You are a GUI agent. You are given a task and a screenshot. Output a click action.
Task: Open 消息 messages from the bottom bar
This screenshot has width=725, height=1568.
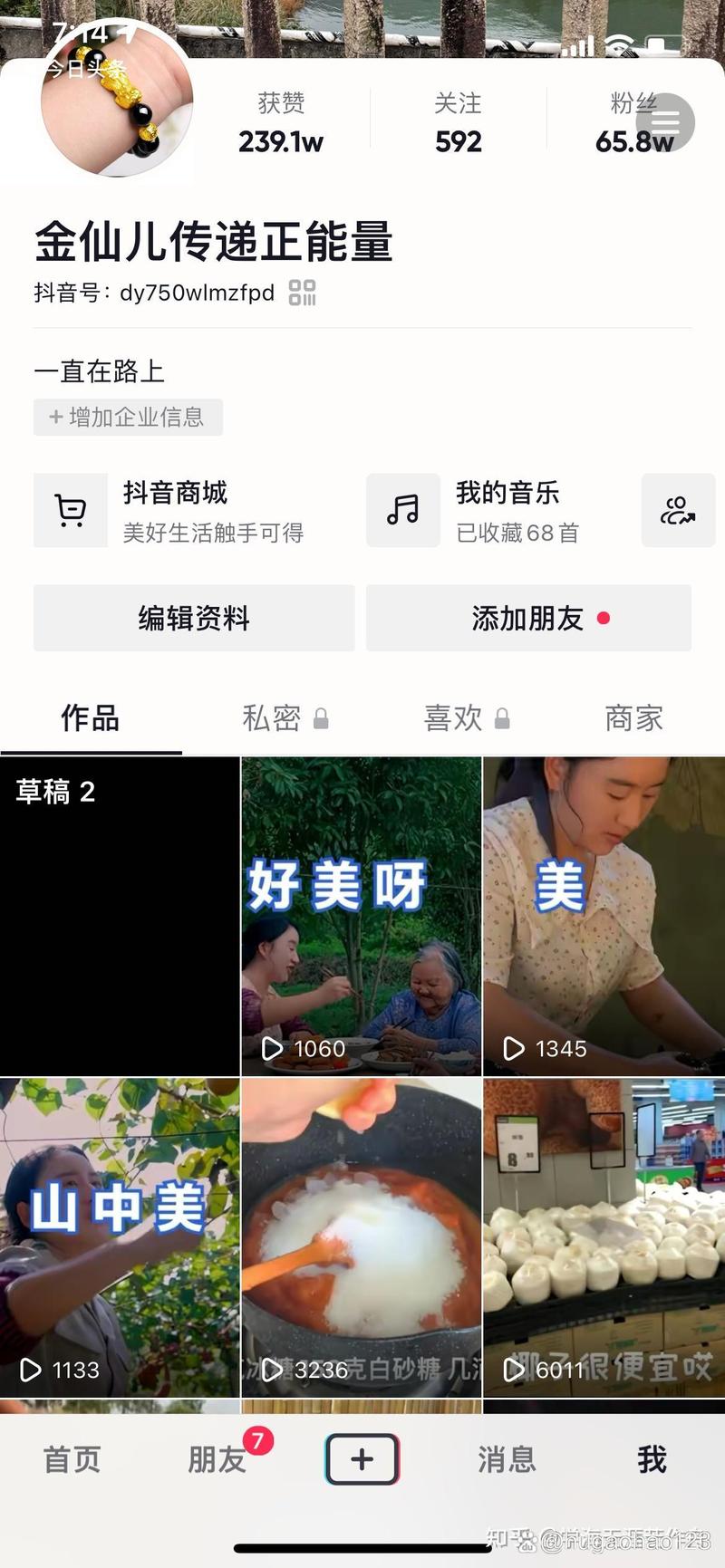[507, 1458]
